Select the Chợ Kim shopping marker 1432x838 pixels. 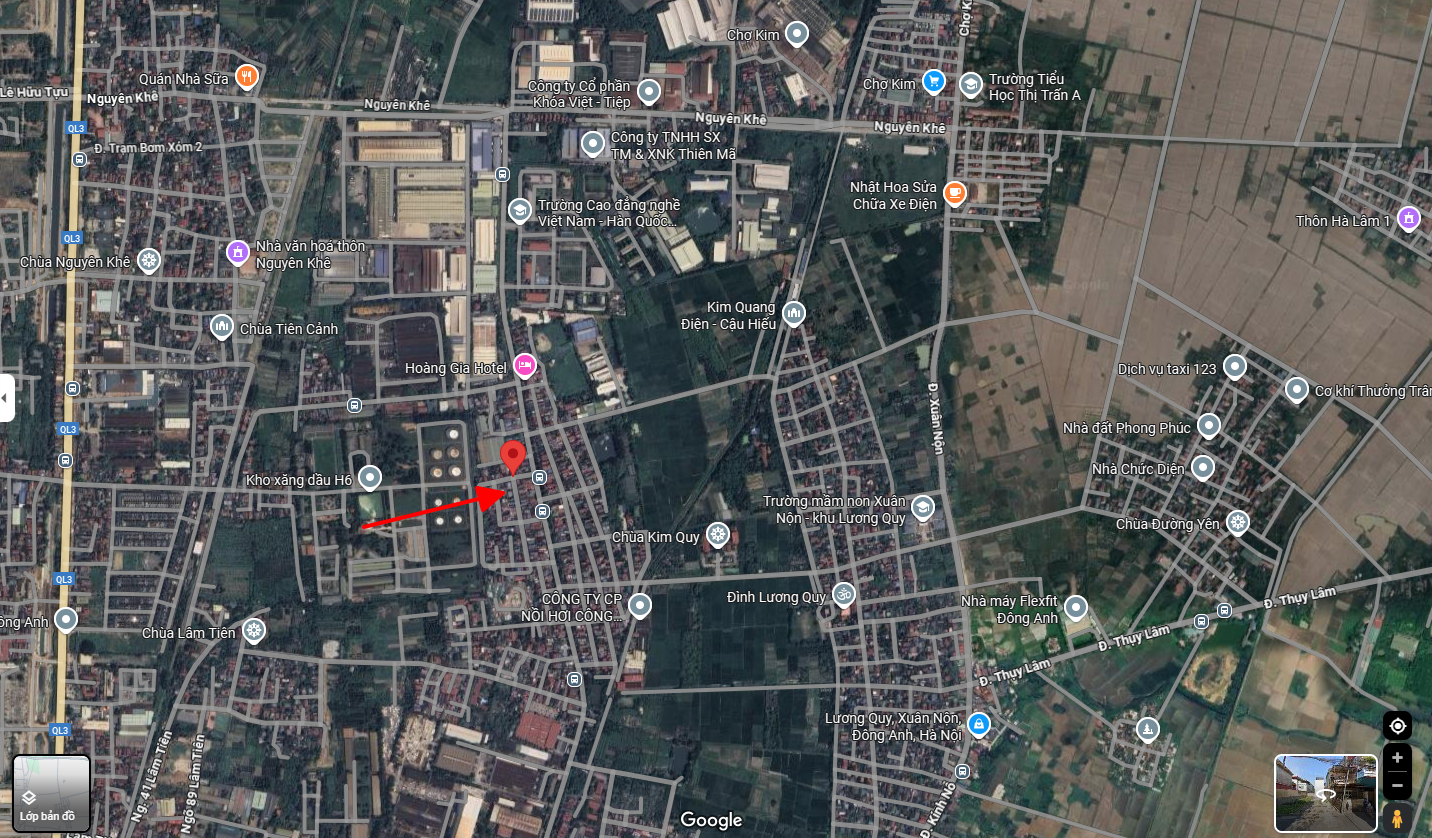click(x=933, y=82)
